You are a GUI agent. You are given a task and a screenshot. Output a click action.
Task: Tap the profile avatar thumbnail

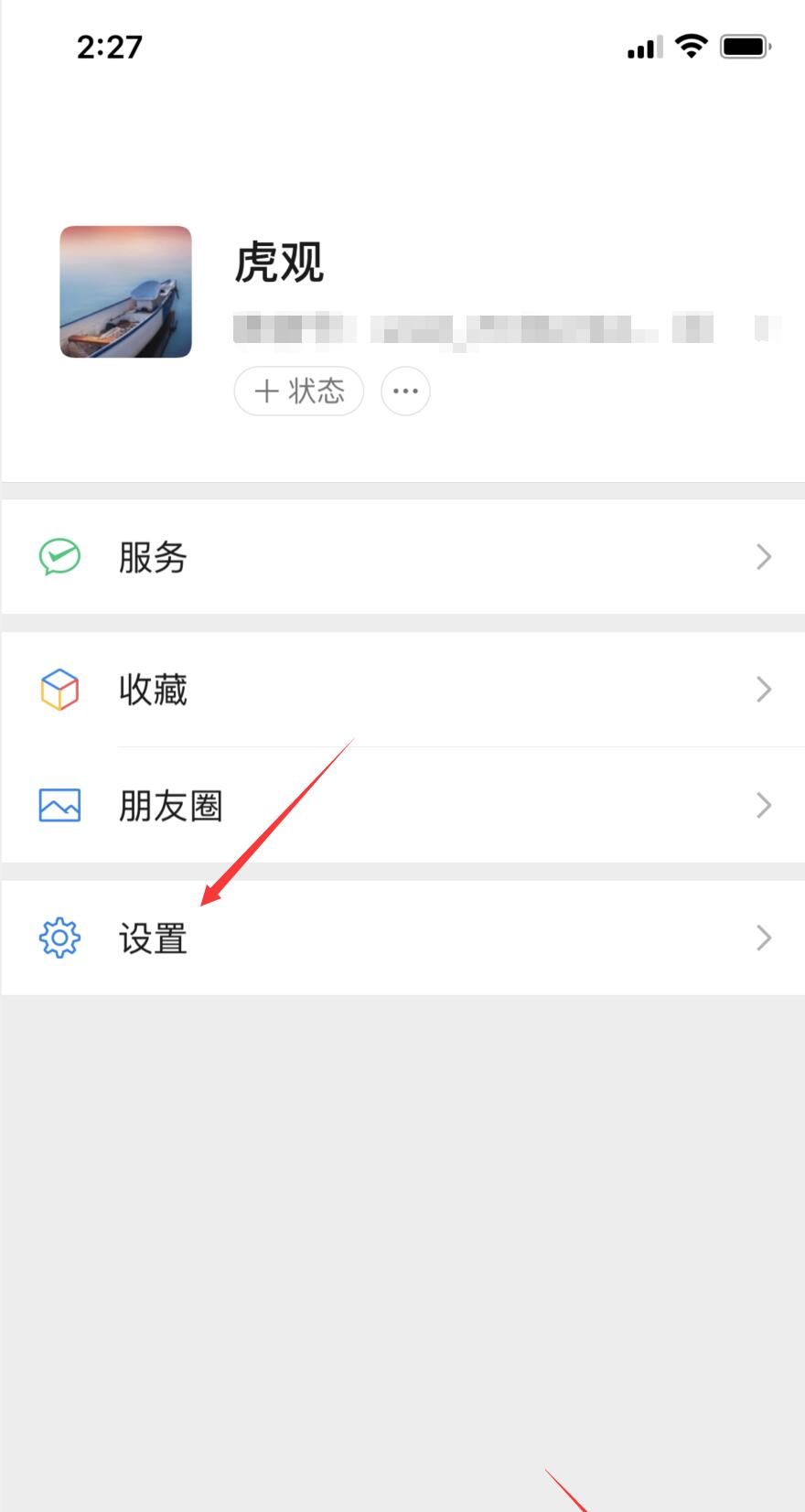tap(124, 291)
